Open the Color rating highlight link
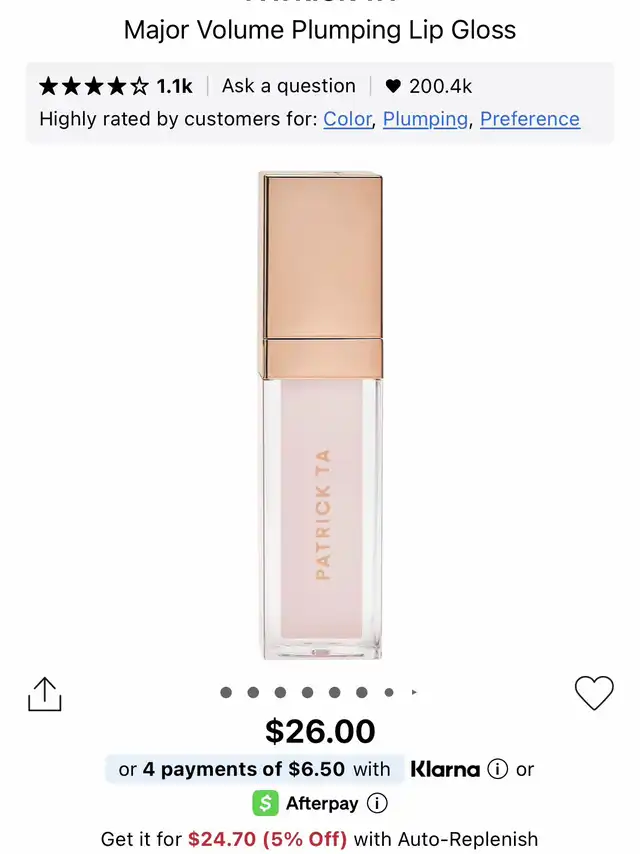Viewport: 640px width, 854px height. click(347, 119)
